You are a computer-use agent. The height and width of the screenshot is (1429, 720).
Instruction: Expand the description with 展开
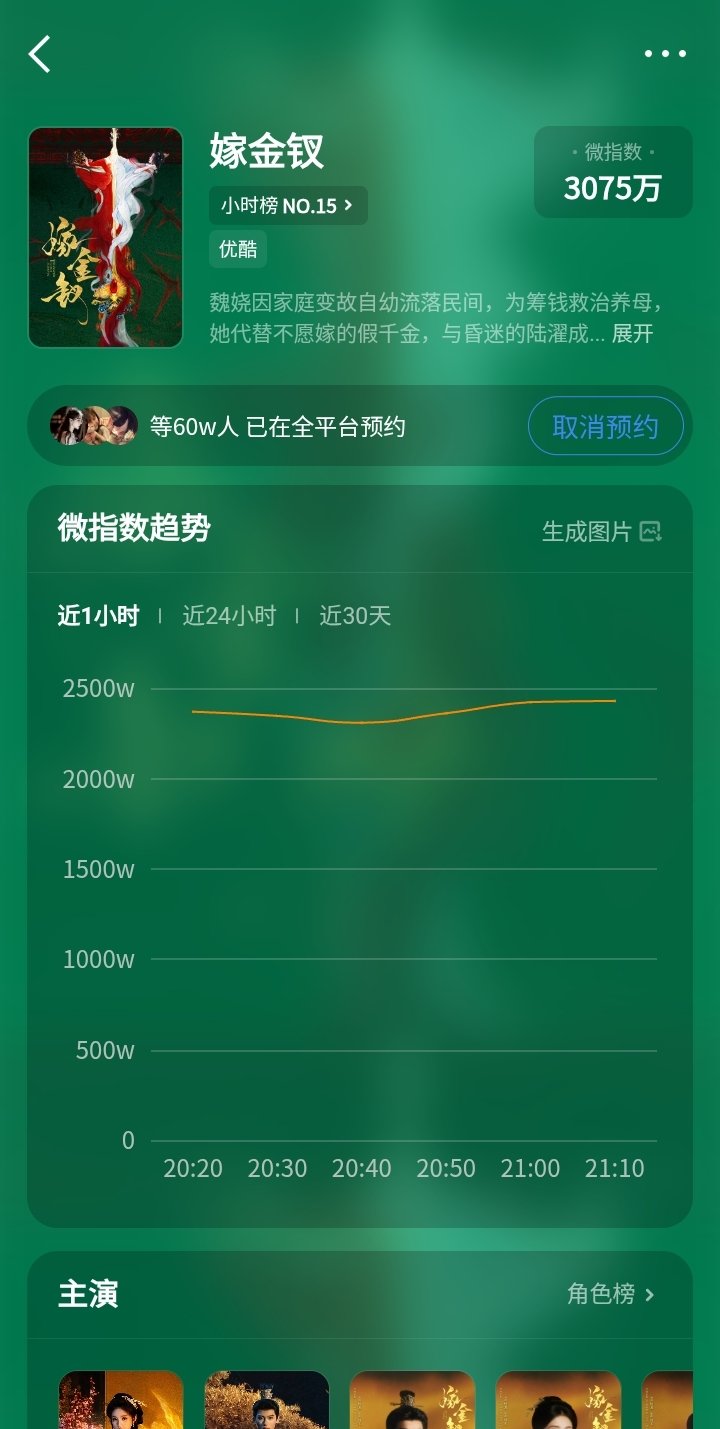(632, 334)
